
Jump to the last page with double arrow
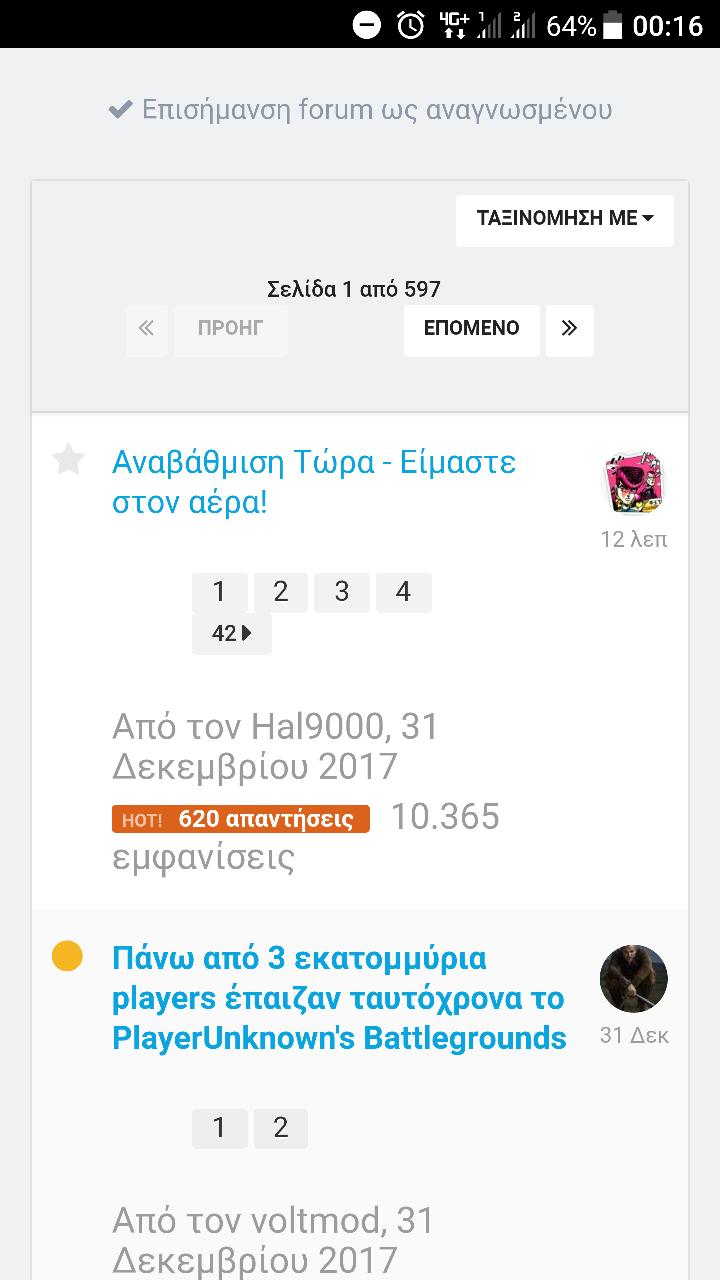[x=570, y=329]
